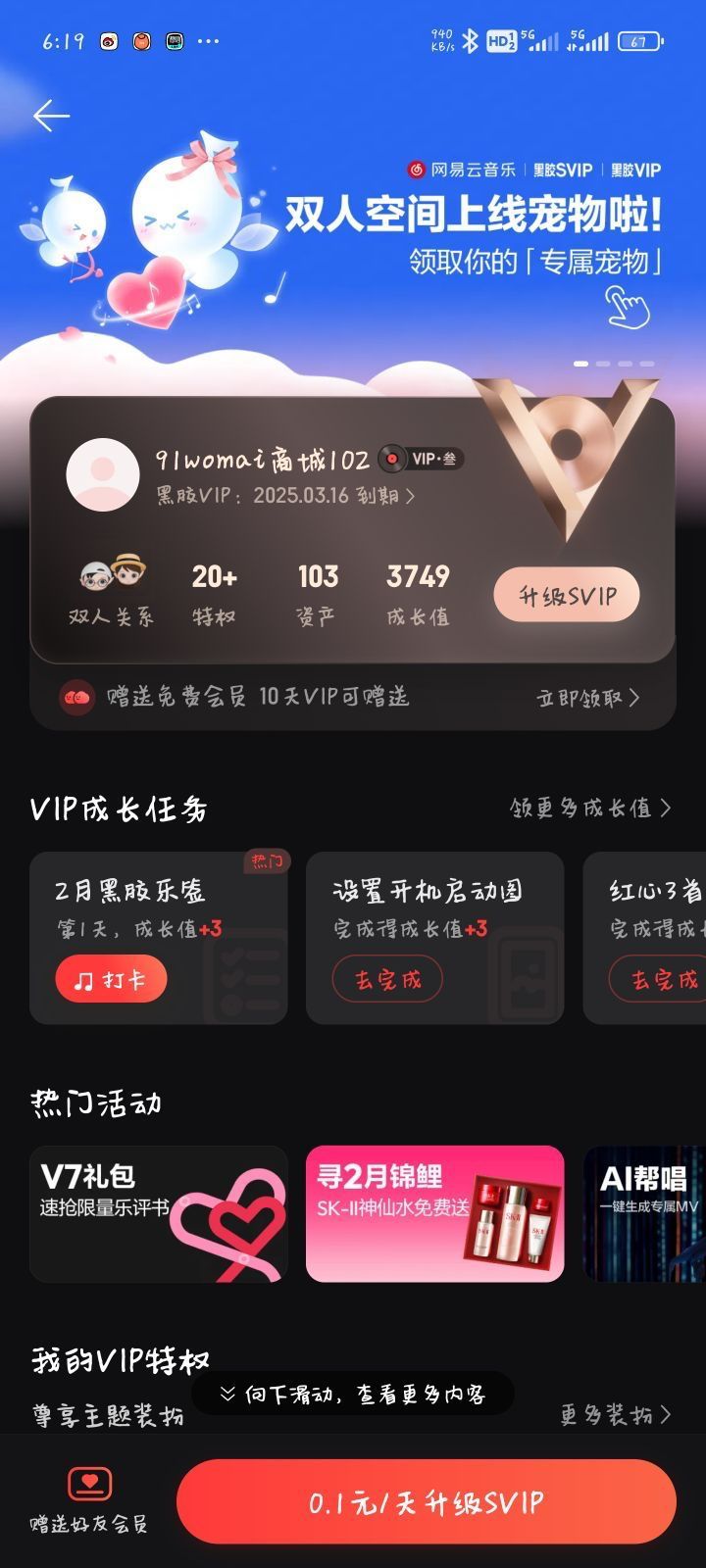Go back using the top-left arrow
The width and height of the screenshot is (706, 1568).
51,117
